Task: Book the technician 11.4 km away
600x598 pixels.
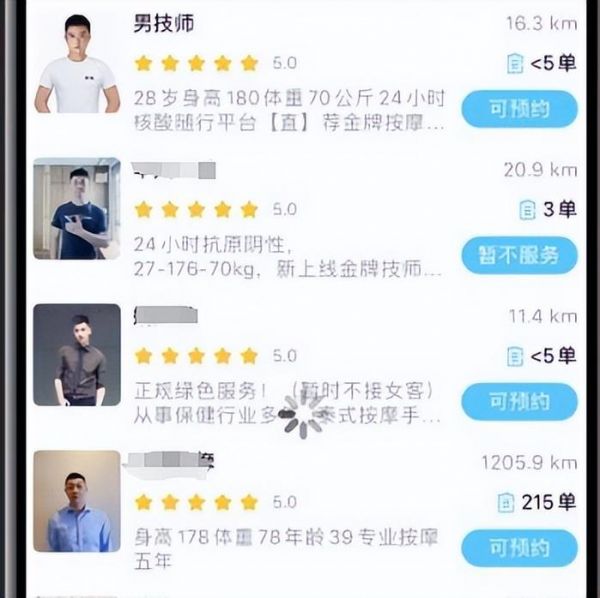Action: pyautogui.click(x=519, y=401)
